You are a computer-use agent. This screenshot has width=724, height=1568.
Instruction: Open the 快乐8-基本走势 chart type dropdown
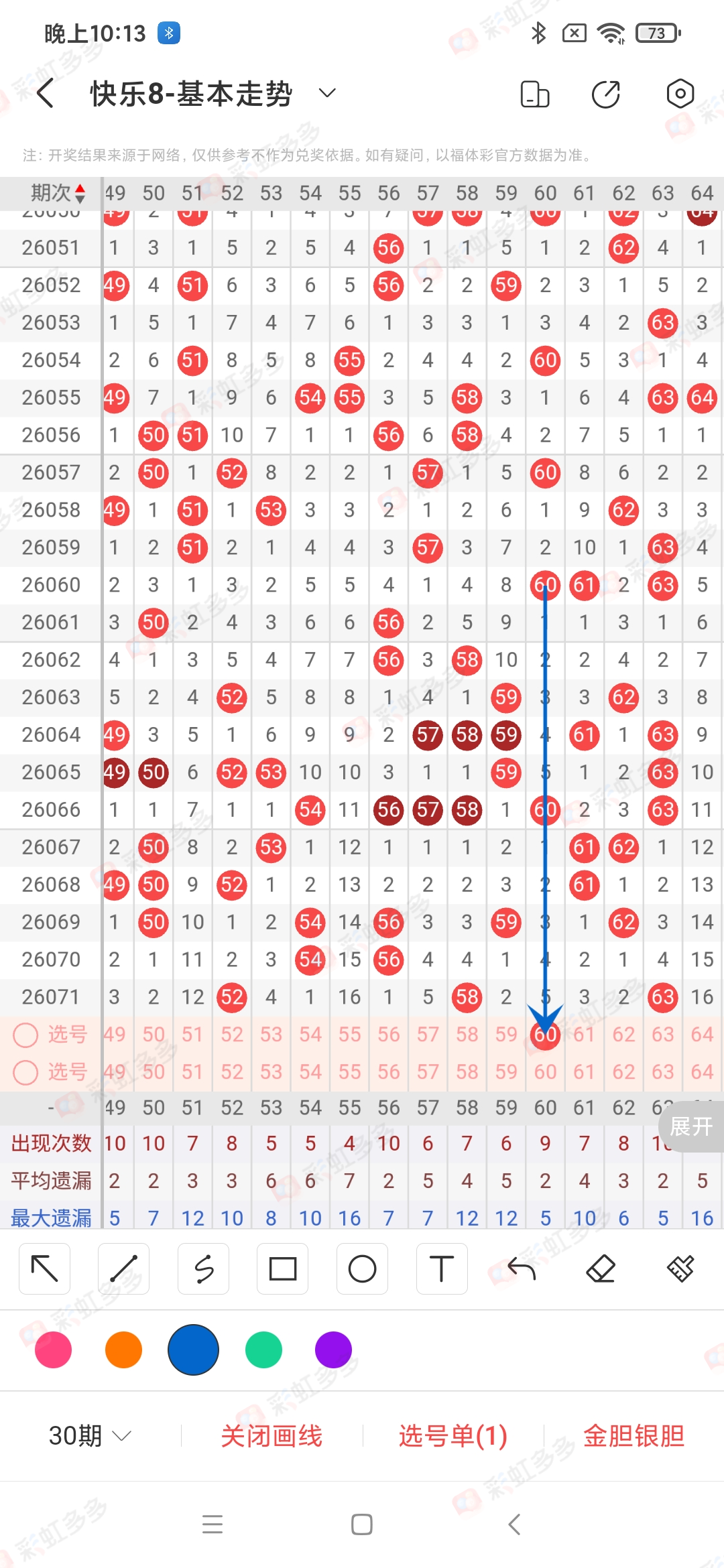[x=326, y=93]
